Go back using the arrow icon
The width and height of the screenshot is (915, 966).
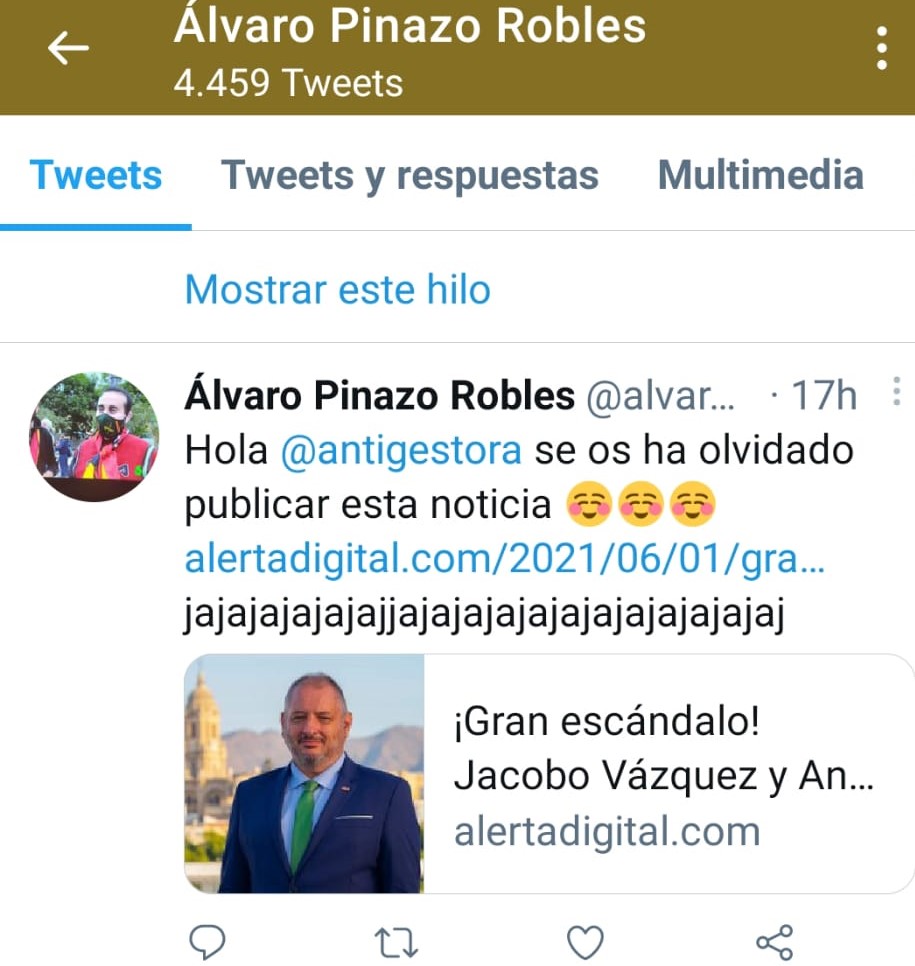pos(68,47)
